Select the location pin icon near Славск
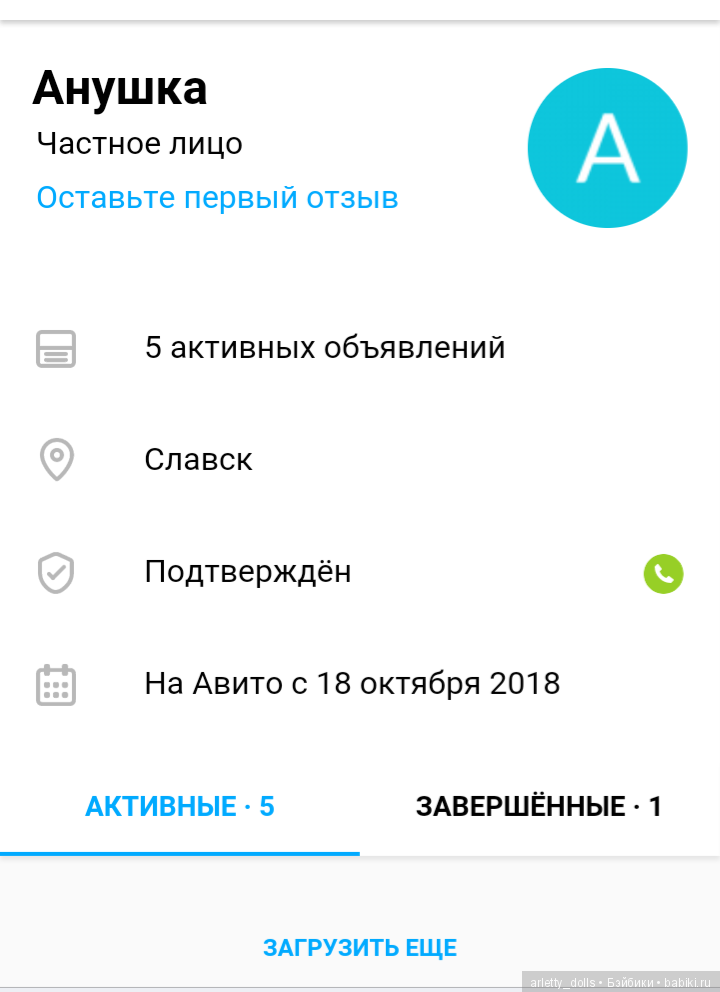 [56, 460]
